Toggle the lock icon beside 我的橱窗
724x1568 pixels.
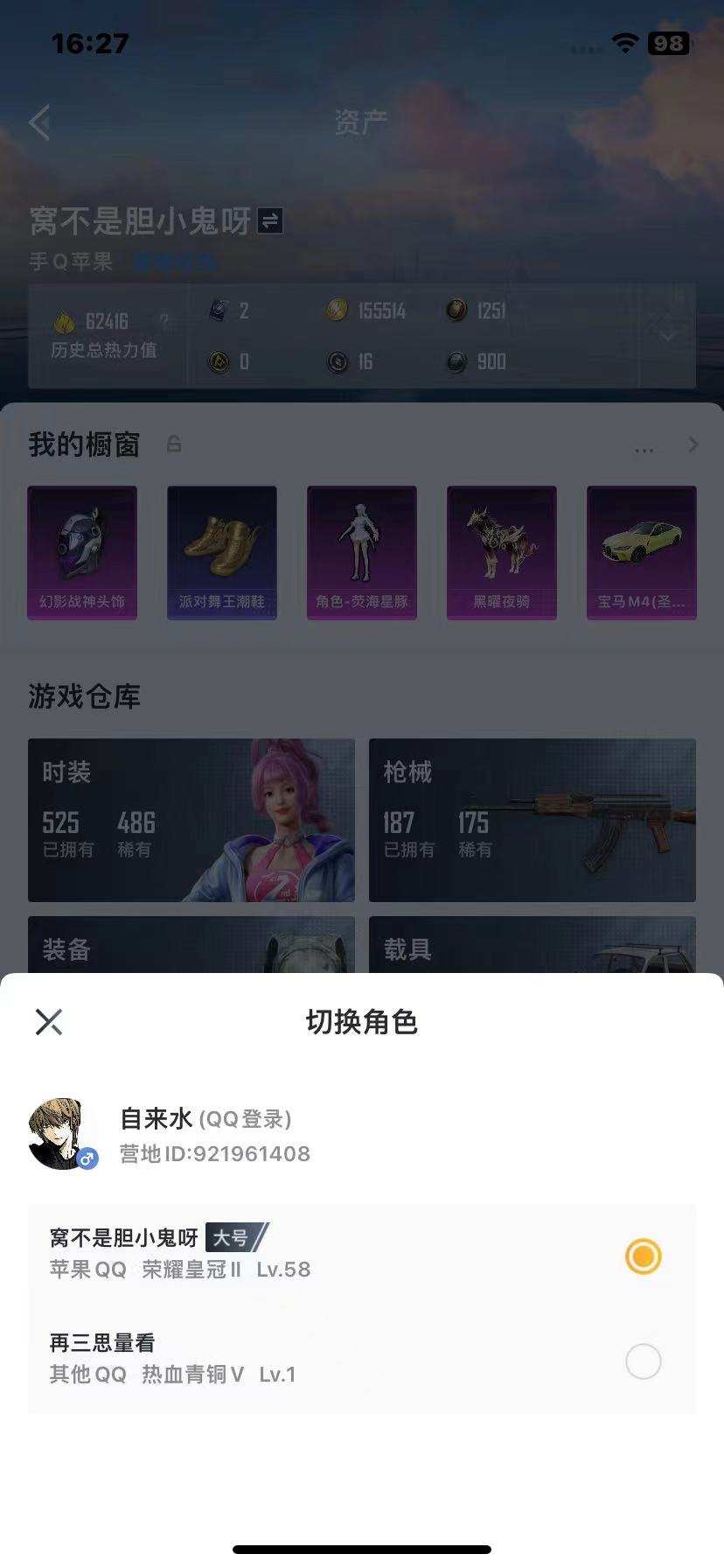tap(173, 444)
